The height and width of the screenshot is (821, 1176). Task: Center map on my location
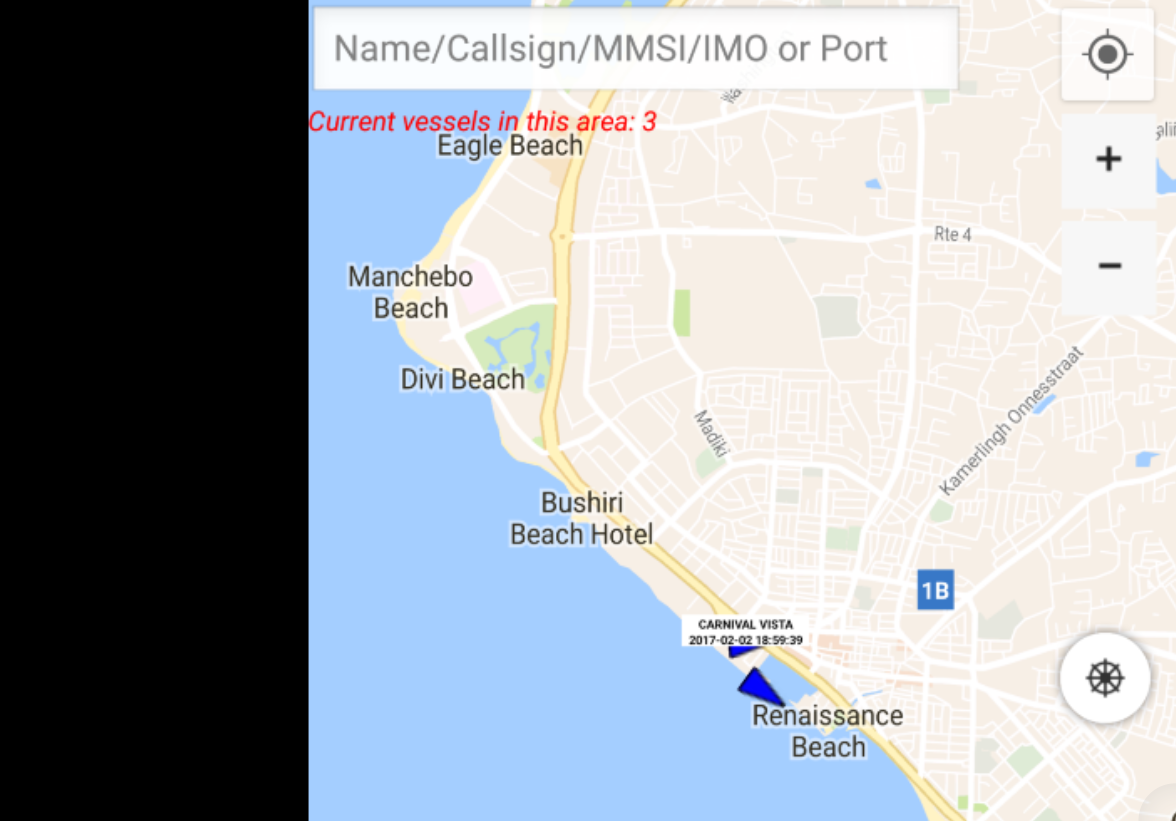1107,54
